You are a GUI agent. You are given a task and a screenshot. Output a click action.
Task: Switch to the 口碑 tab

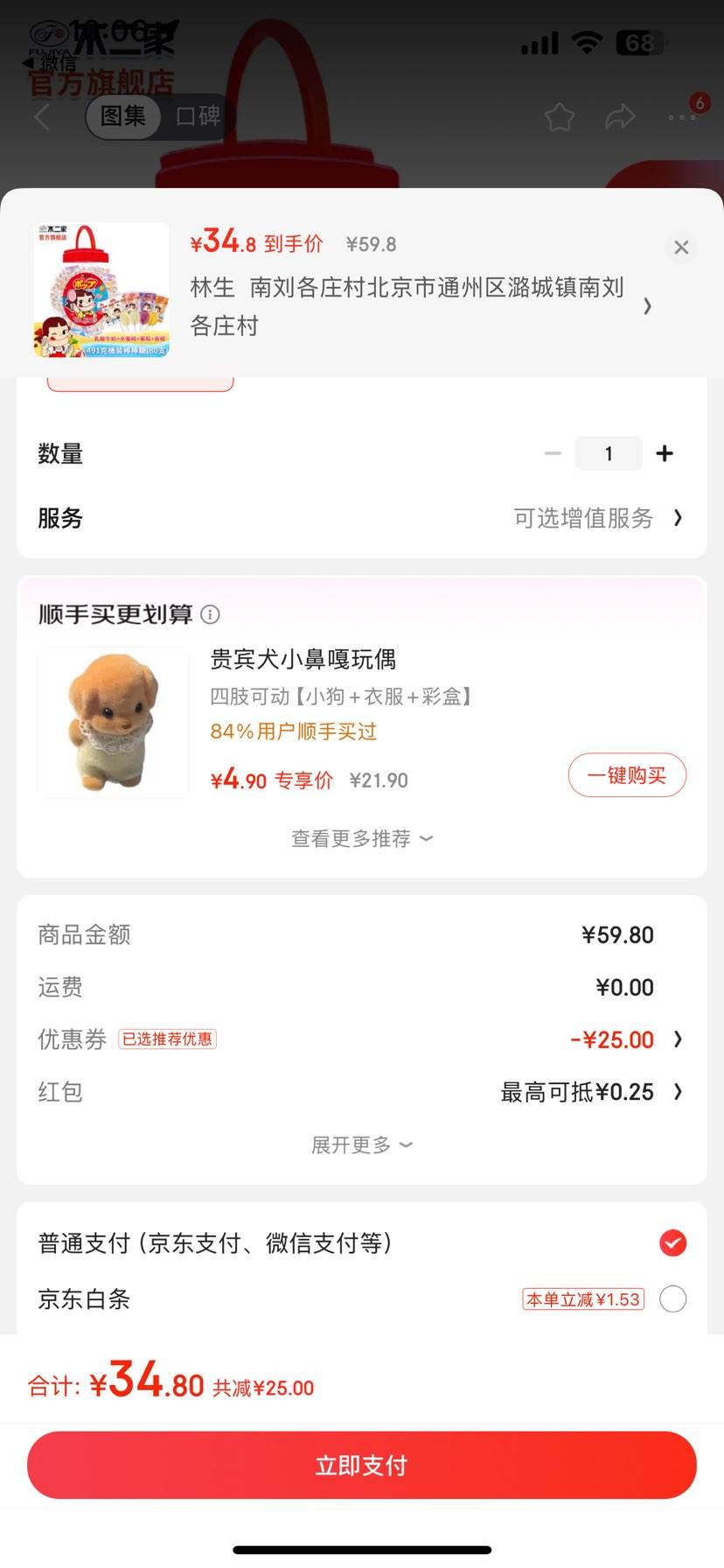197,116
